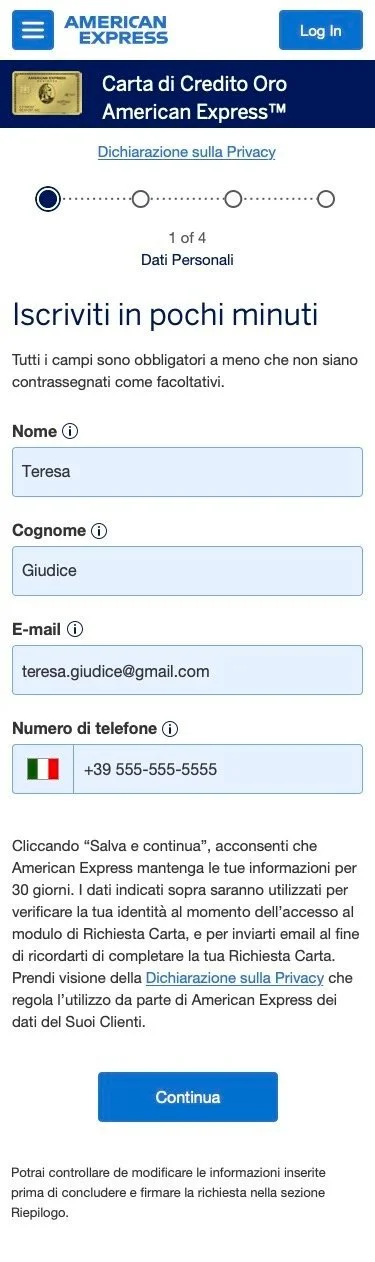The width and height of the screenshot is (375, 1262).
Task: Show the E-mail info tooltip
Action: (75, 630)
